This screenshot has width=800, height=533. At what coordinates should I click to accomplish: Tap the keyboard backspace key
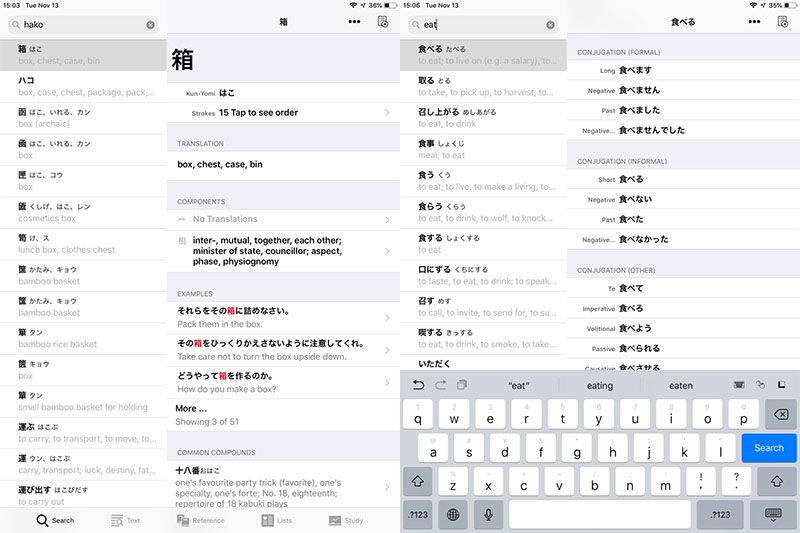775,414
